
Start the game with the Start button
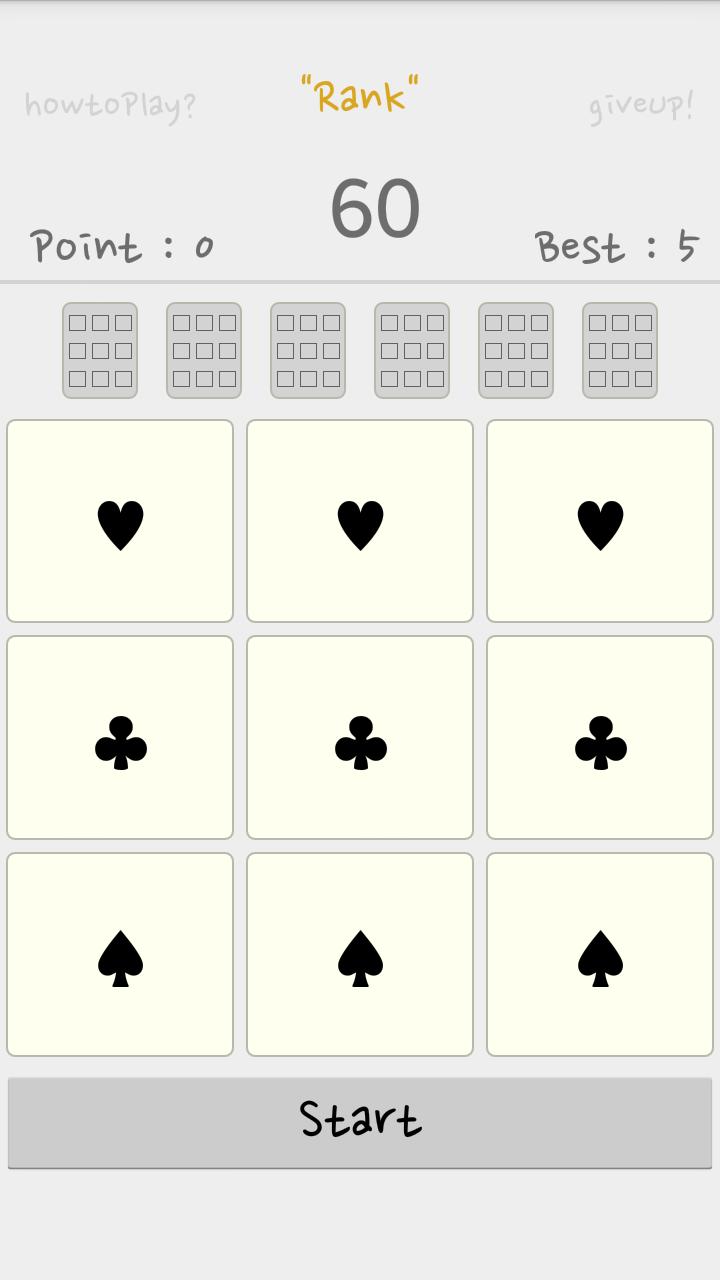(x=360, y=1122)
